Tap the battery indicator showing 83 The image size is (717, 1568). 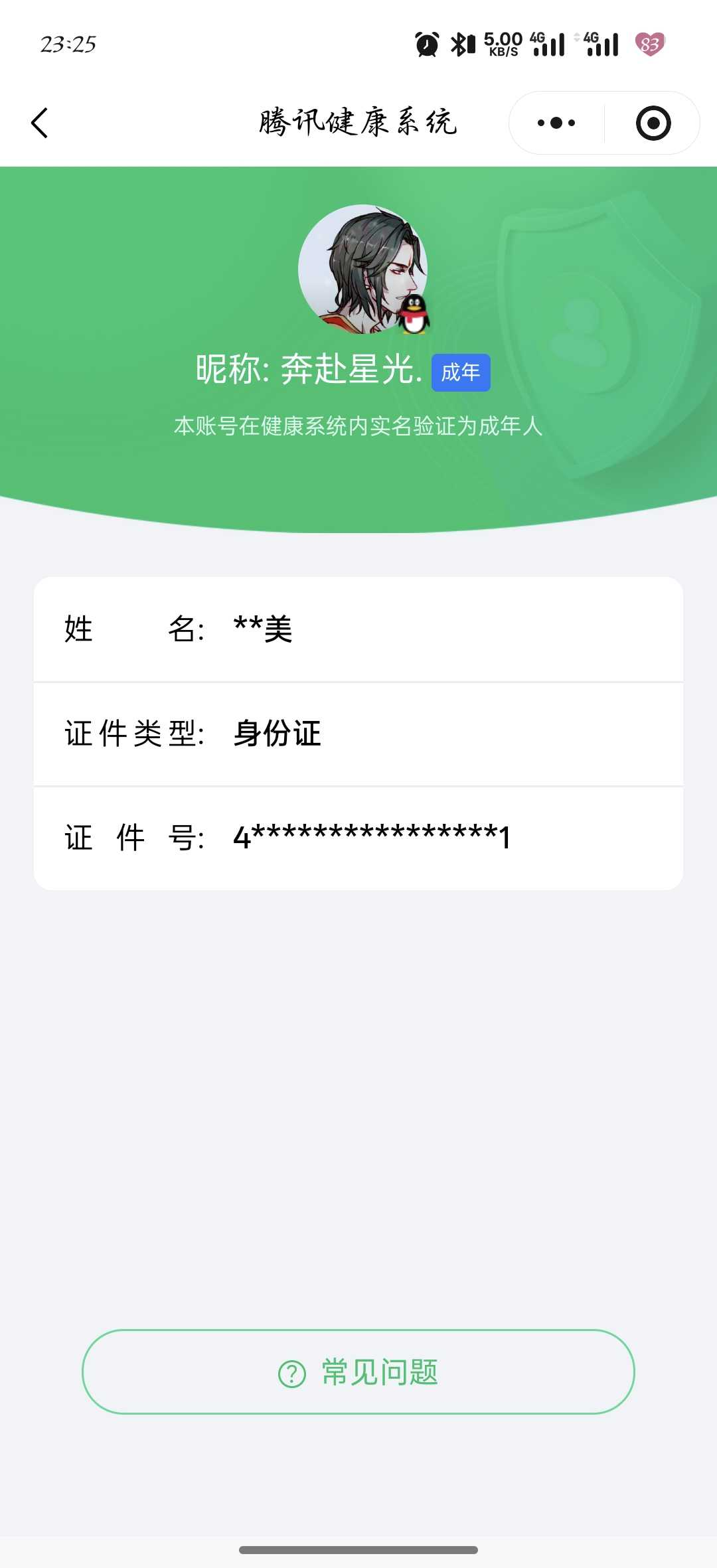pos(652,44)
